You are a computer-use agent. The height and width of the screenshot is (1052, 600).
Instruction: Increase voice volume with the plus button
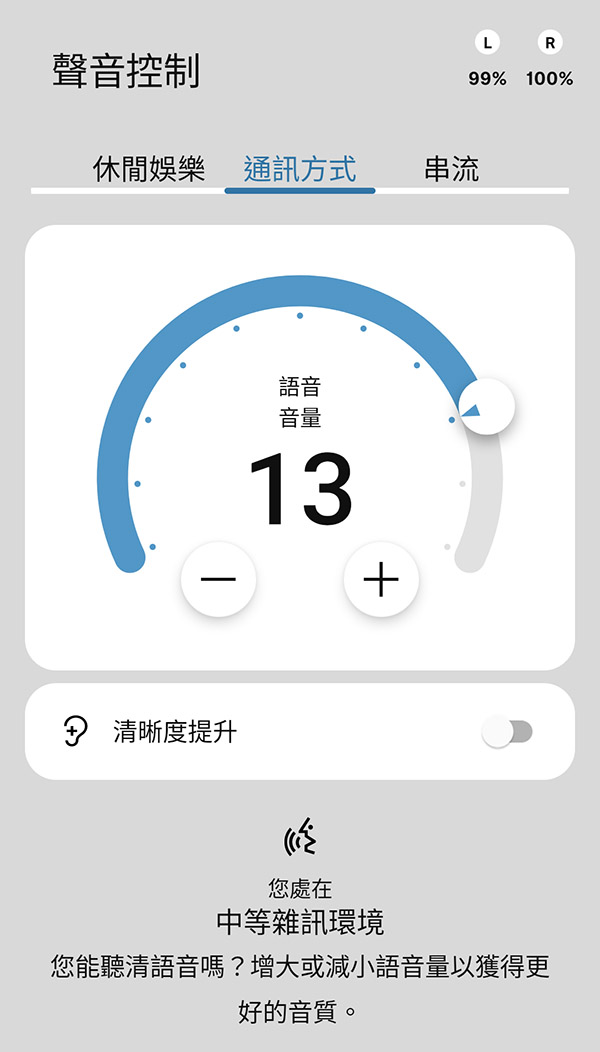[x=381, y=579]
